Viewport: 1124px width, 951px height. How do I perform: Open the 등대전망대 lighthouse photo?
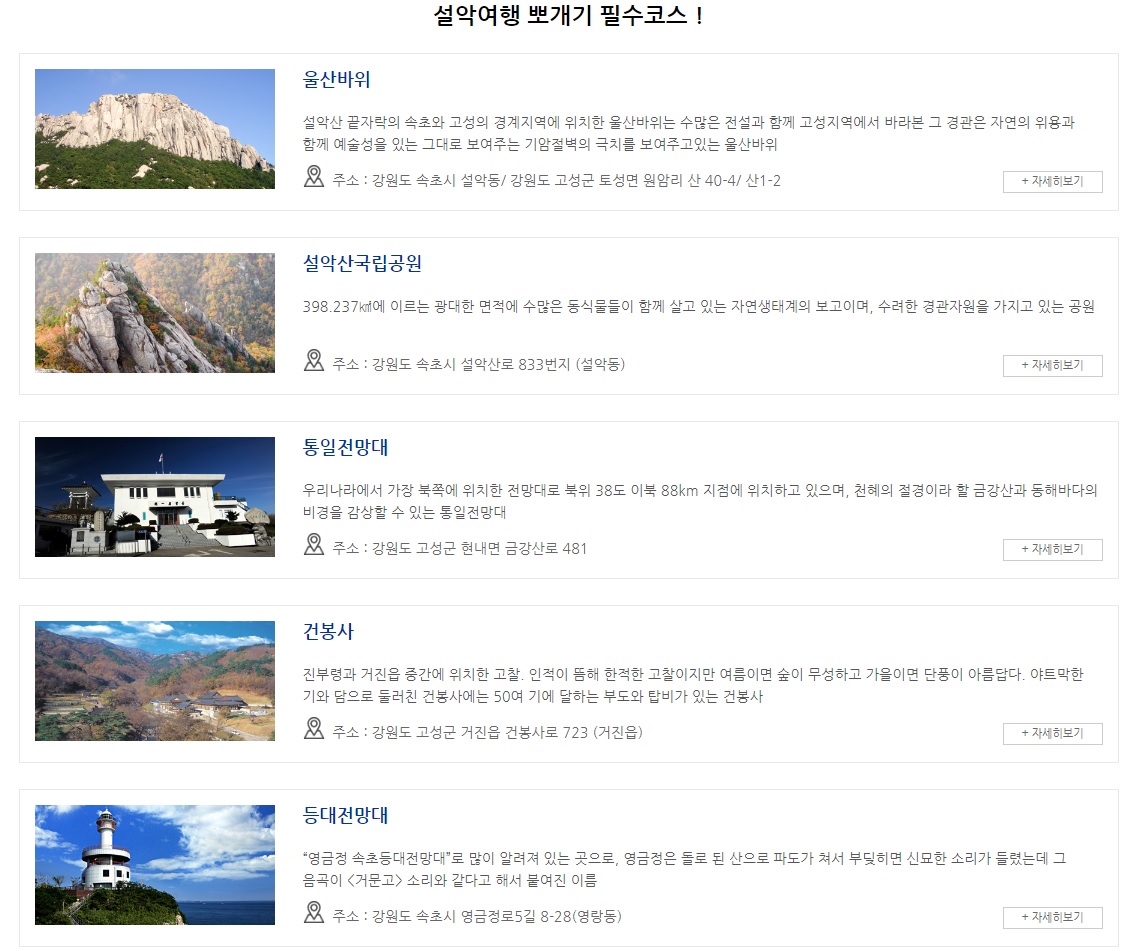[x=155, y=865]
